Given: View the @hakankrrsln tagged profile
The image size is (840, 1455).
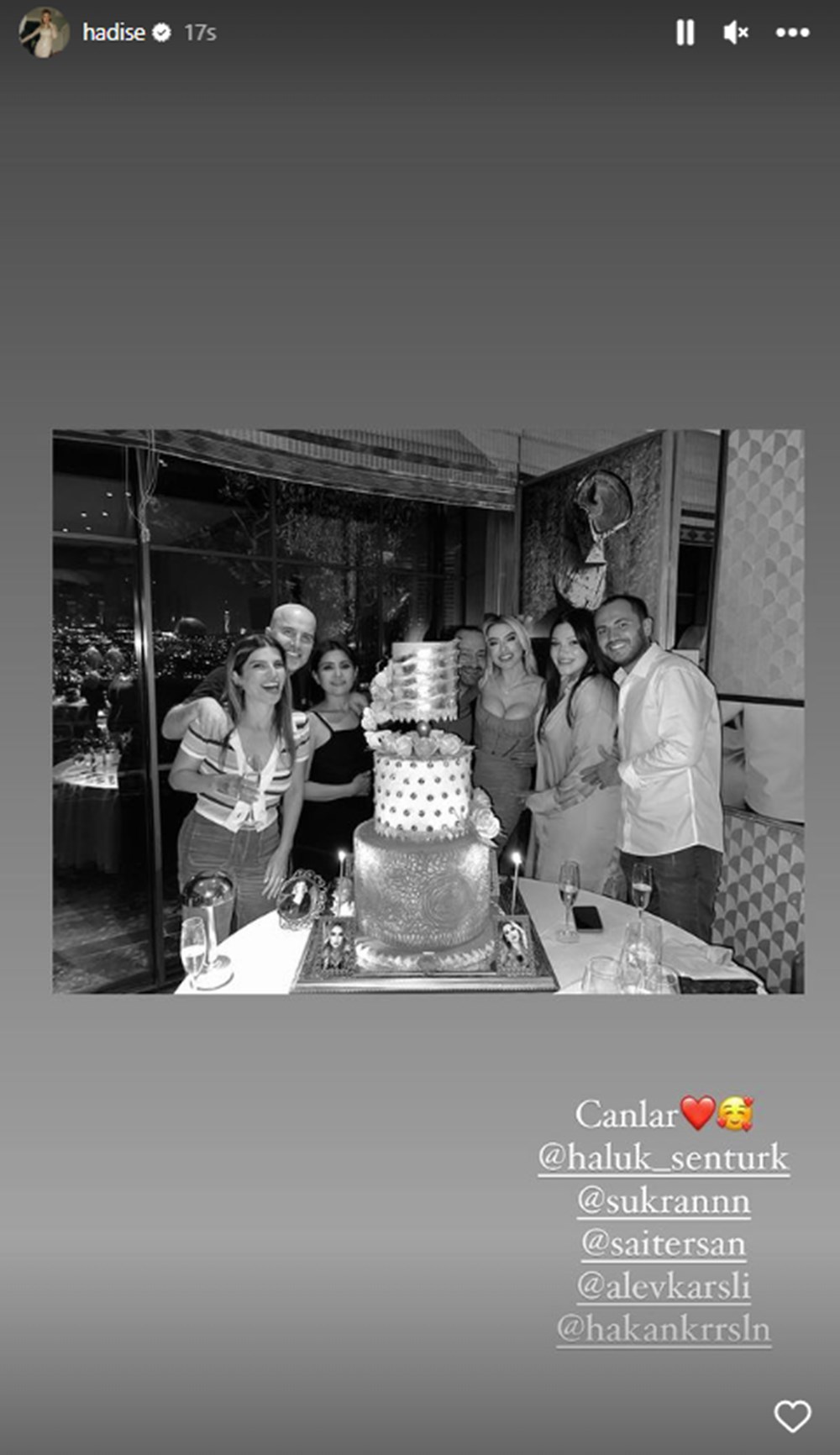Looking at the screenshot, I should [663, 1329].
